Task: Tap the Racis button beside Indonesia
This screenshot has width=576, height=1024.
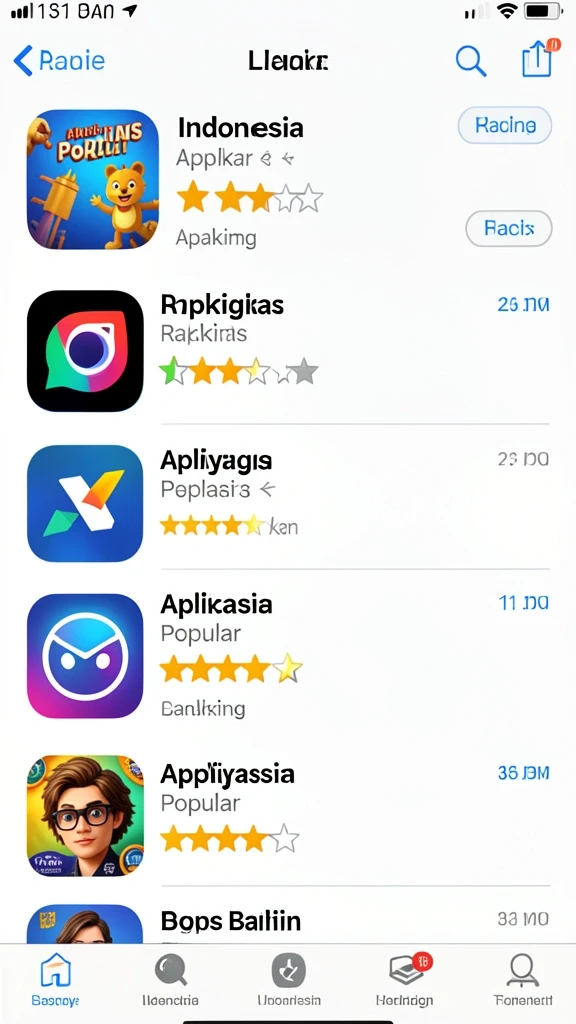Action: 509,228
